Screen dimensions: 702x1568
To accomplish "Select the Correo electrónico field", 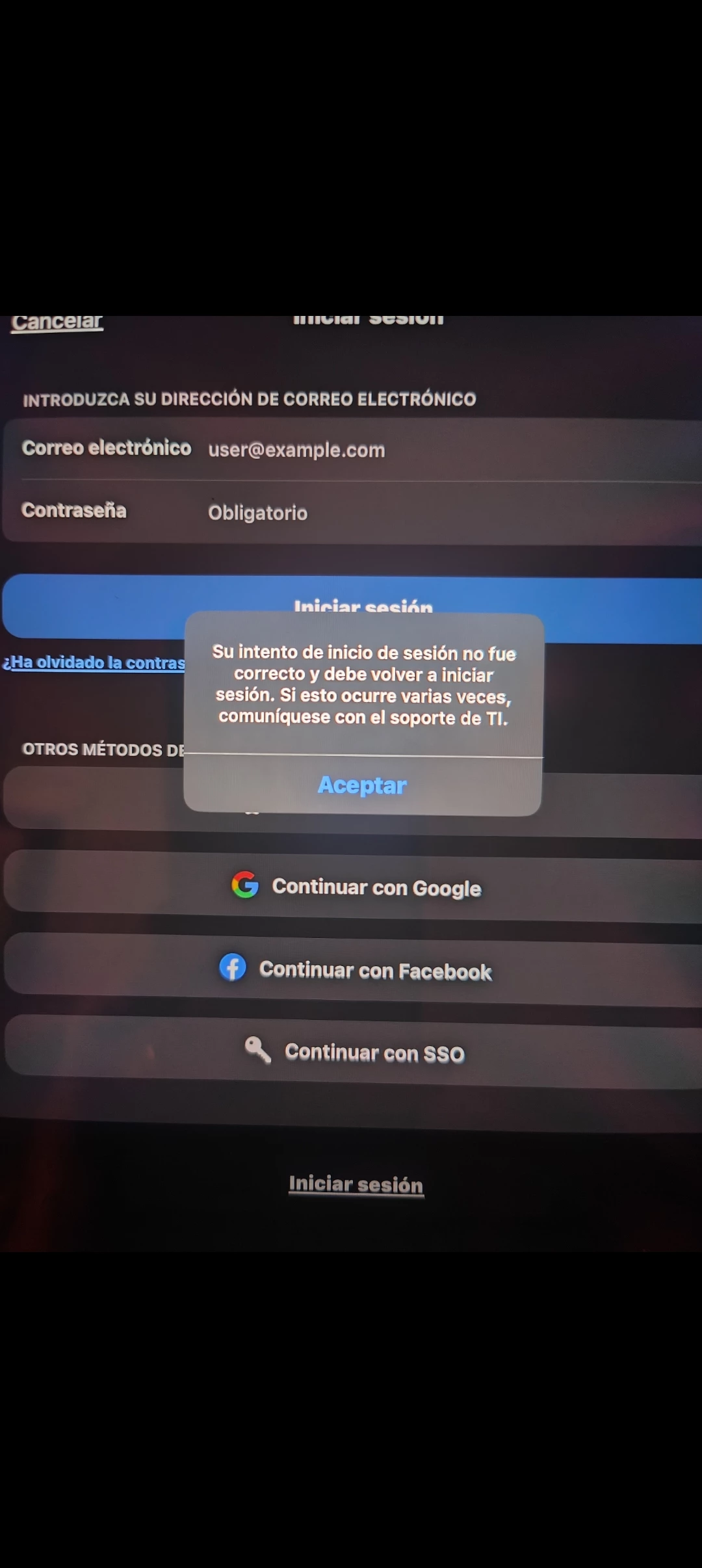I will coord(390,450).
